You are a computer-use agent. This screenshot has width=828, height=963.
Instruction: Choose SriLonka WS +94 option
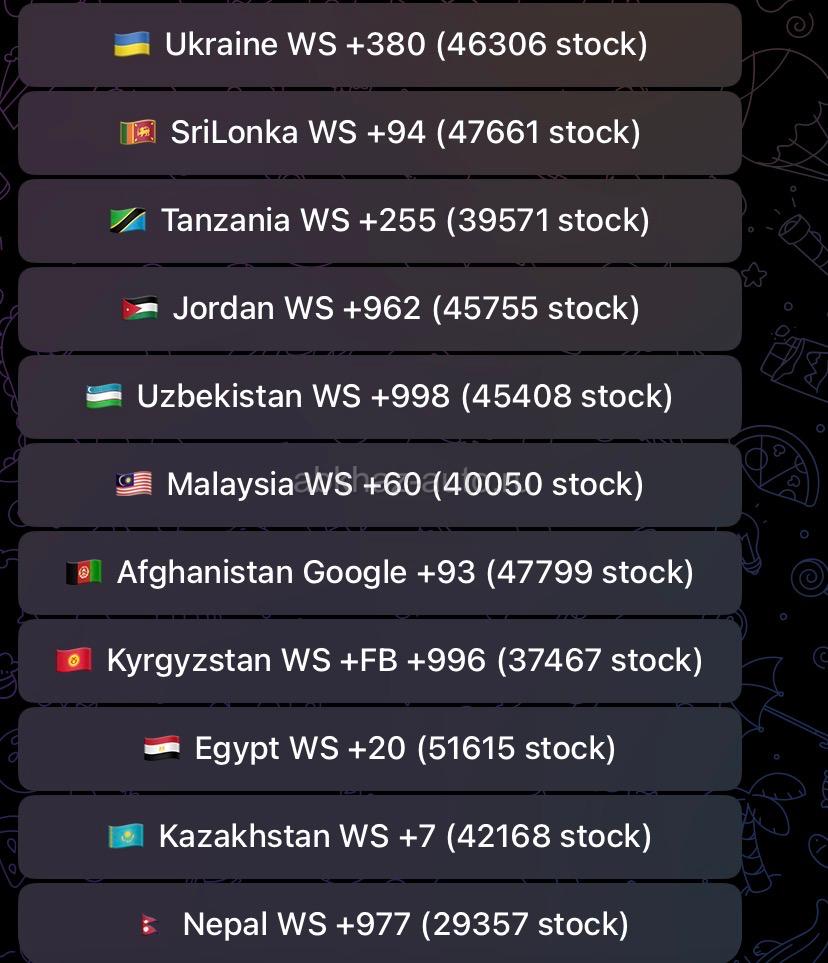tap(380, 133)
